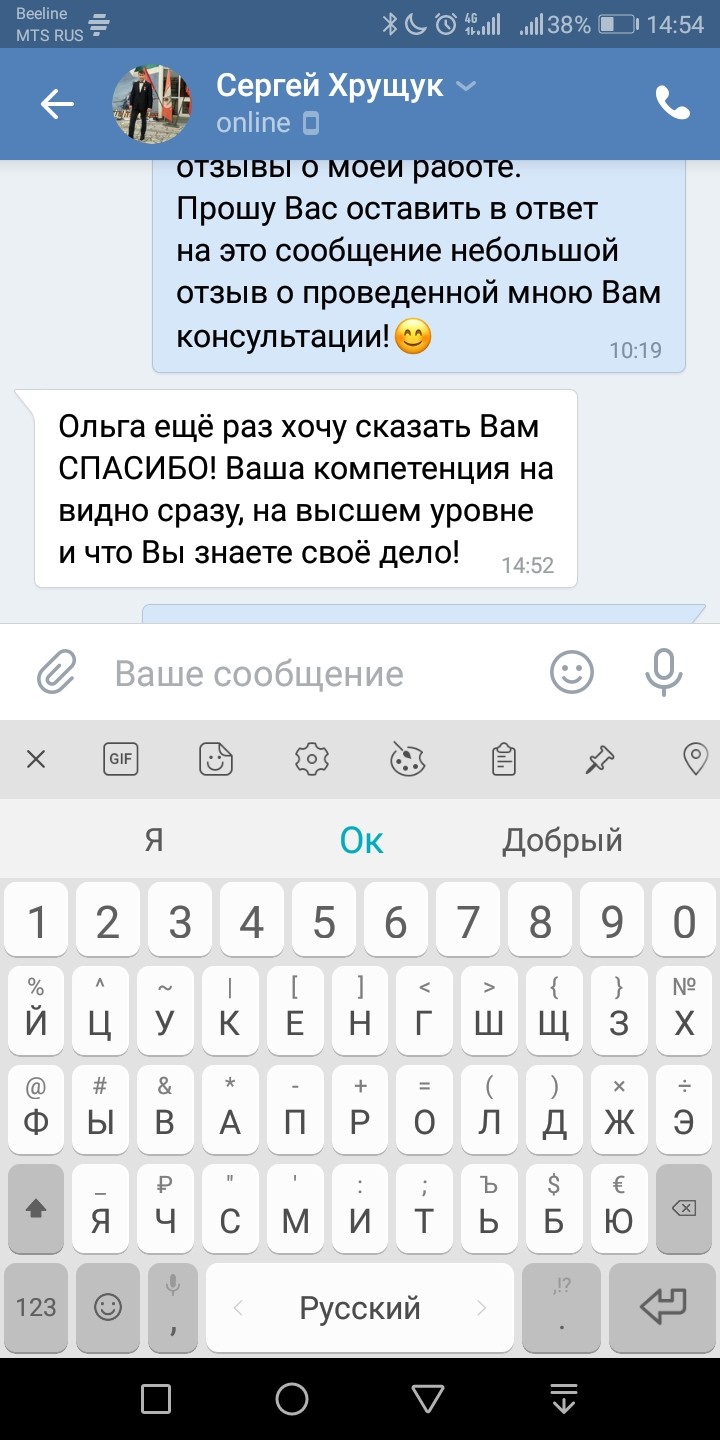Open the keyboard clipboard

point(504,760)
